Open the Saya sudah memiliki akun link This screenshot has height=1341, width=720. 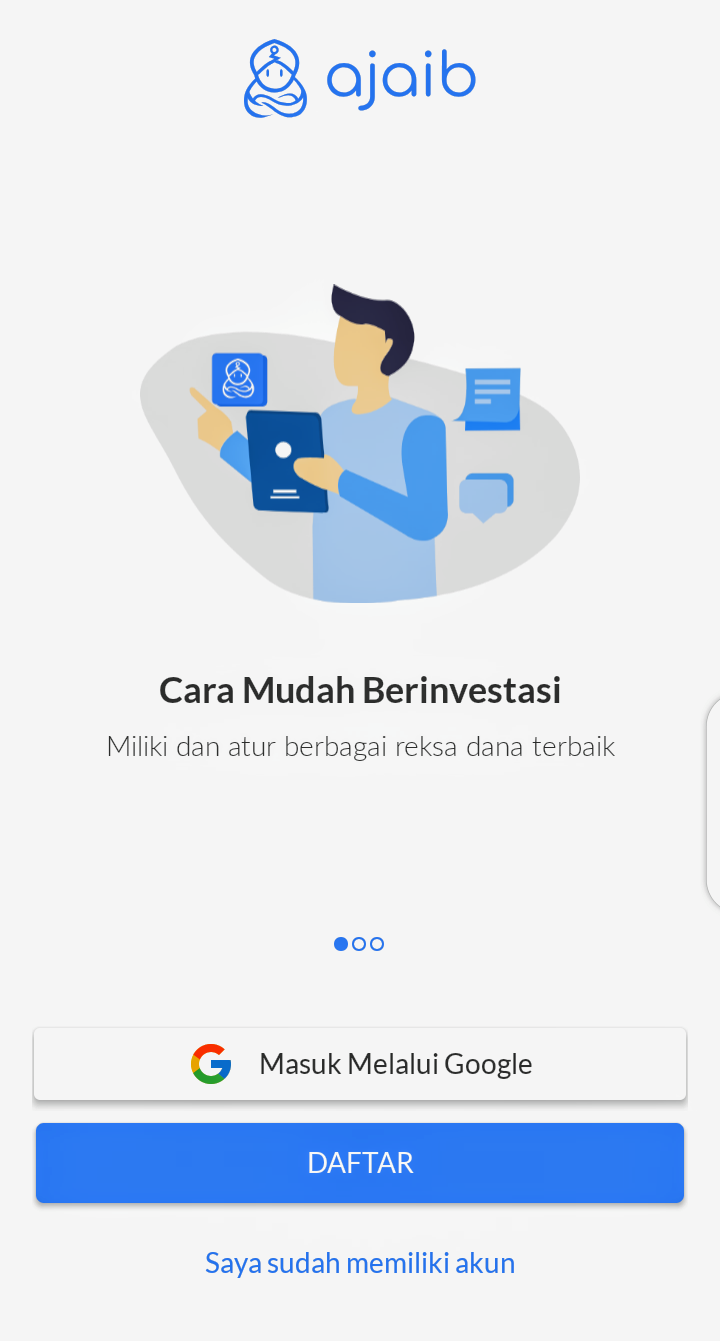[360, 1263]
